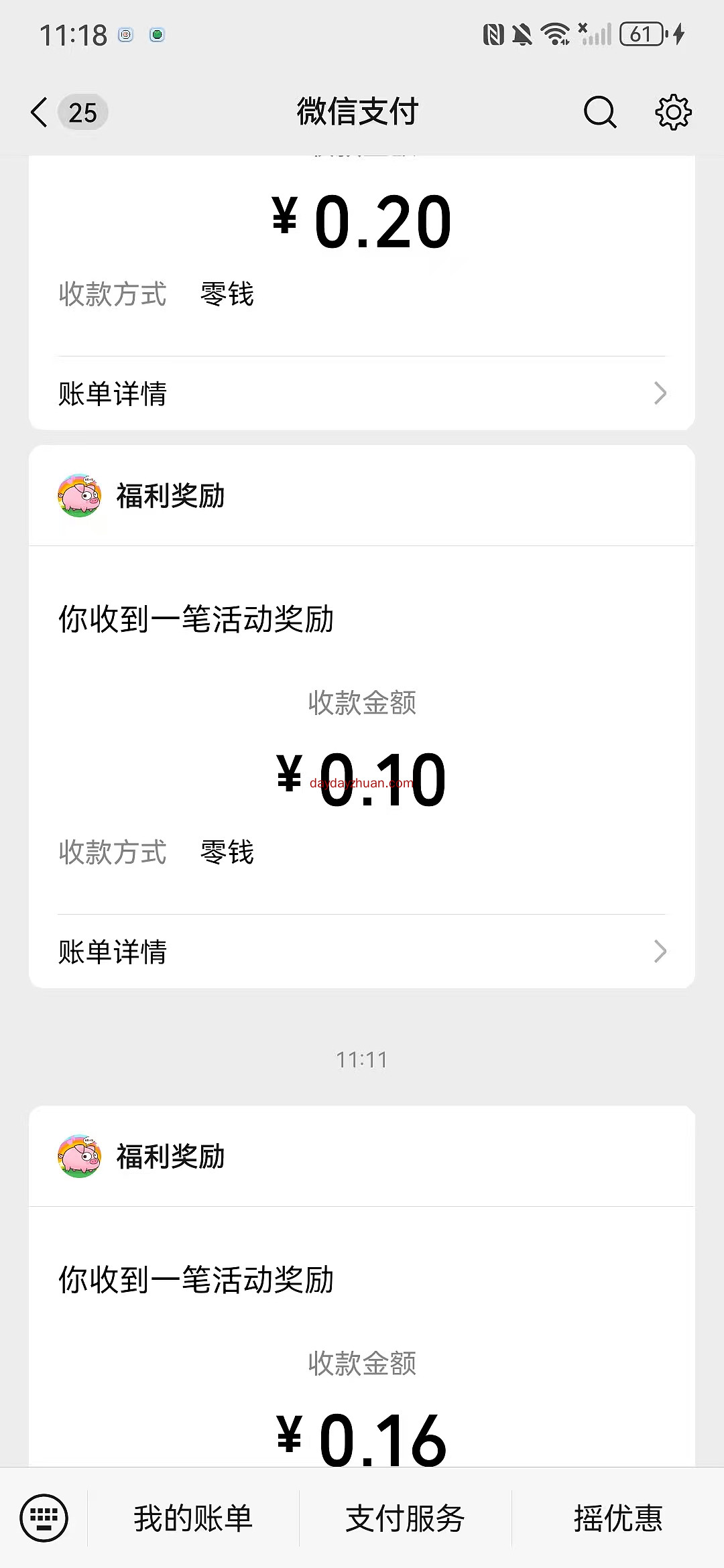Open the 支付服务 menu
The width and height of the screenshot is (724, 1568).
click(x=405, y=1518)
